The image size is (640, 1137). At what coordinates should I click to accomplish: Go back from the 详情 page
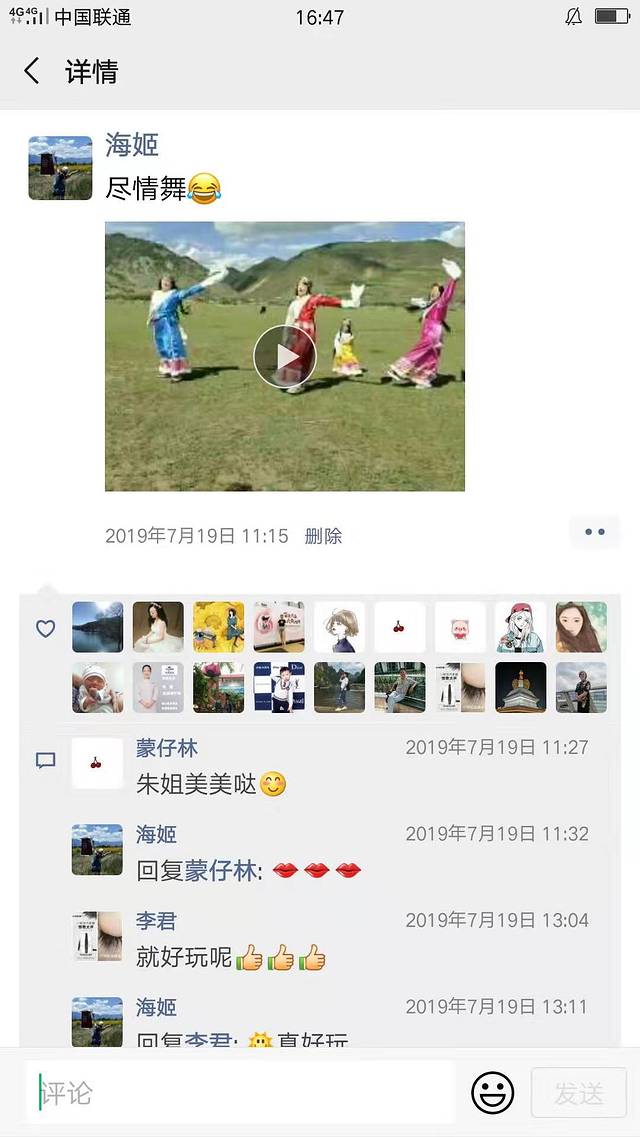(32, 71)
